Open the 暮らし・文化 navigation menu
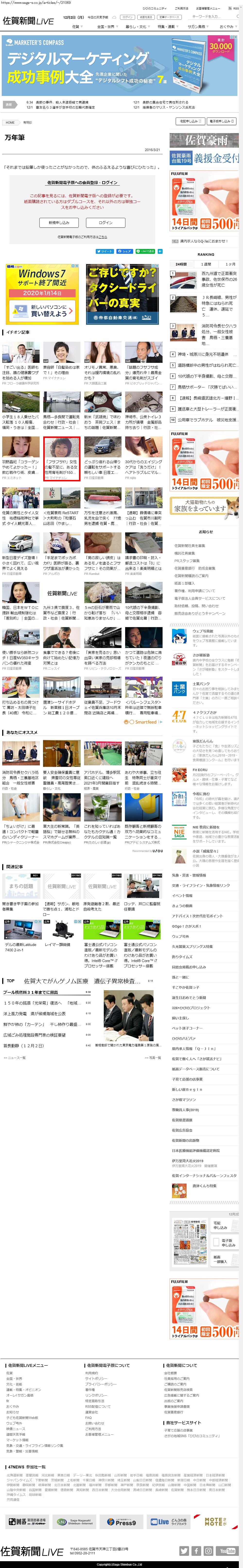Viewport: 243px width, 1568px height. coord(136,27)
